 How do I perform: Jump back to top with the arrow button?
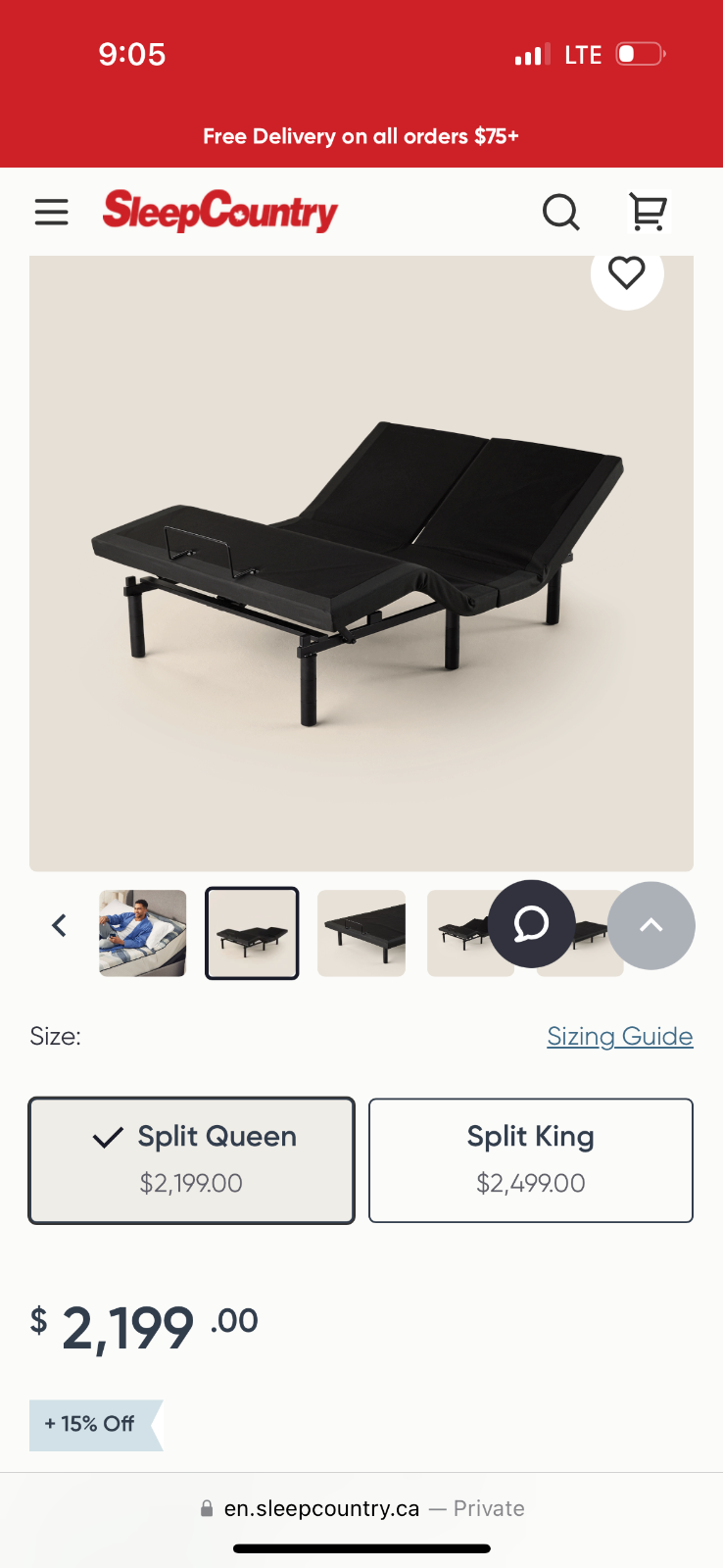coord(651,926)
